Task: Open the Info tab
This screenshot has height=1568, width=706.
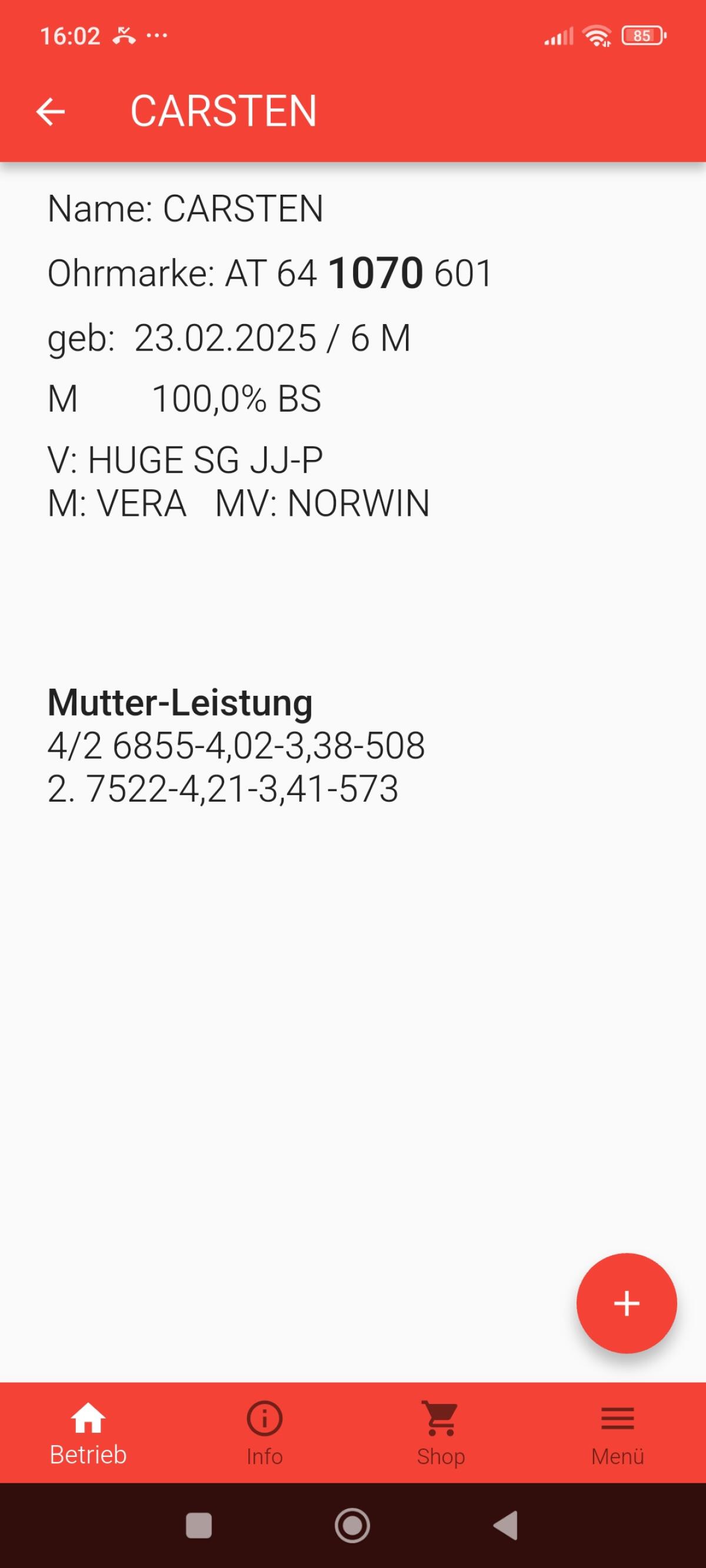Action: point(264,1433)
